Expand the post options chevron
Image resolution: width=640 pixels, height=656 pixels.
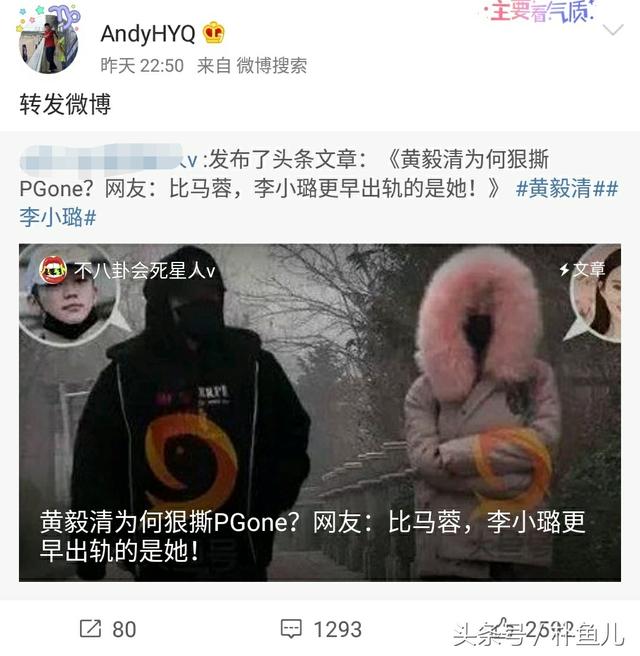(612, 30)
